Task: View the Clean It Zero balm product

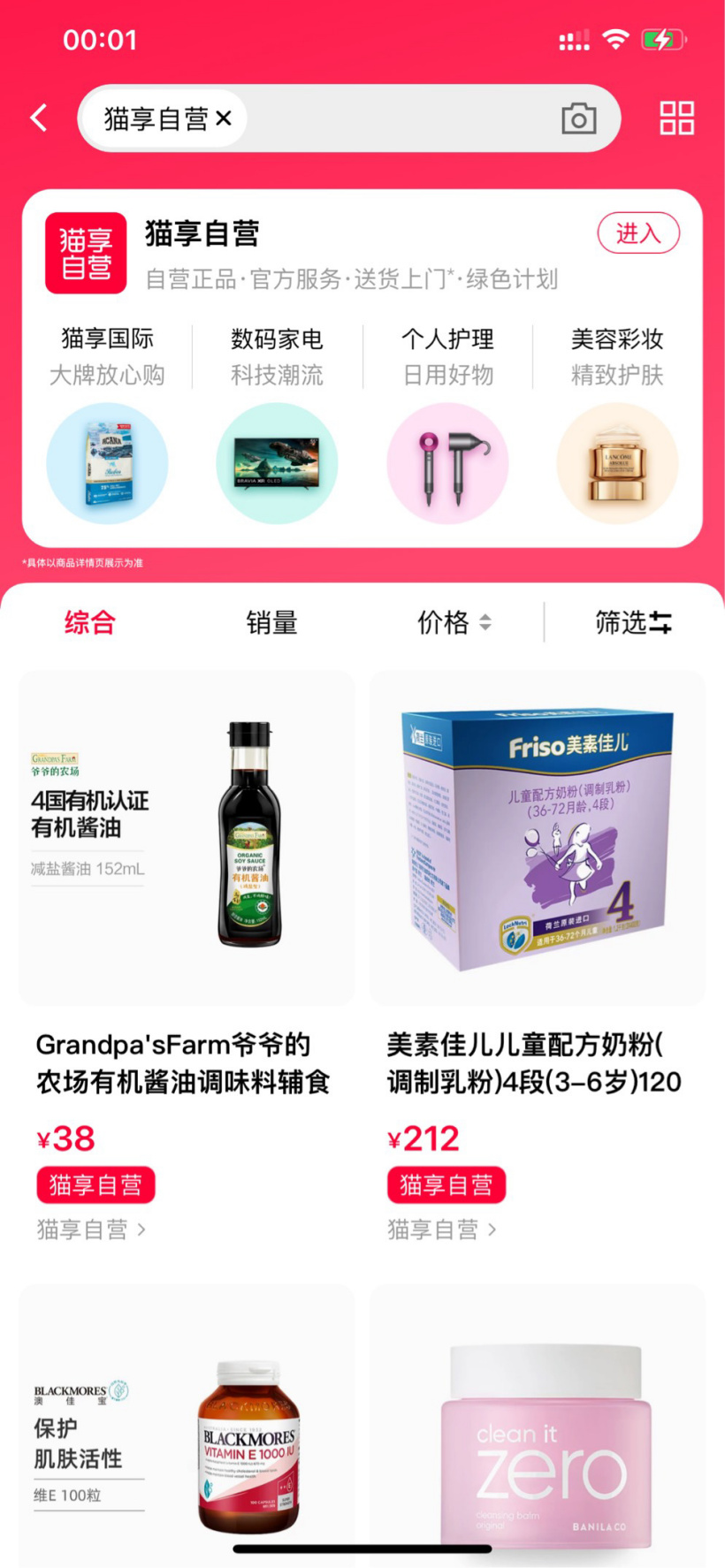Action: (538, 1432)
